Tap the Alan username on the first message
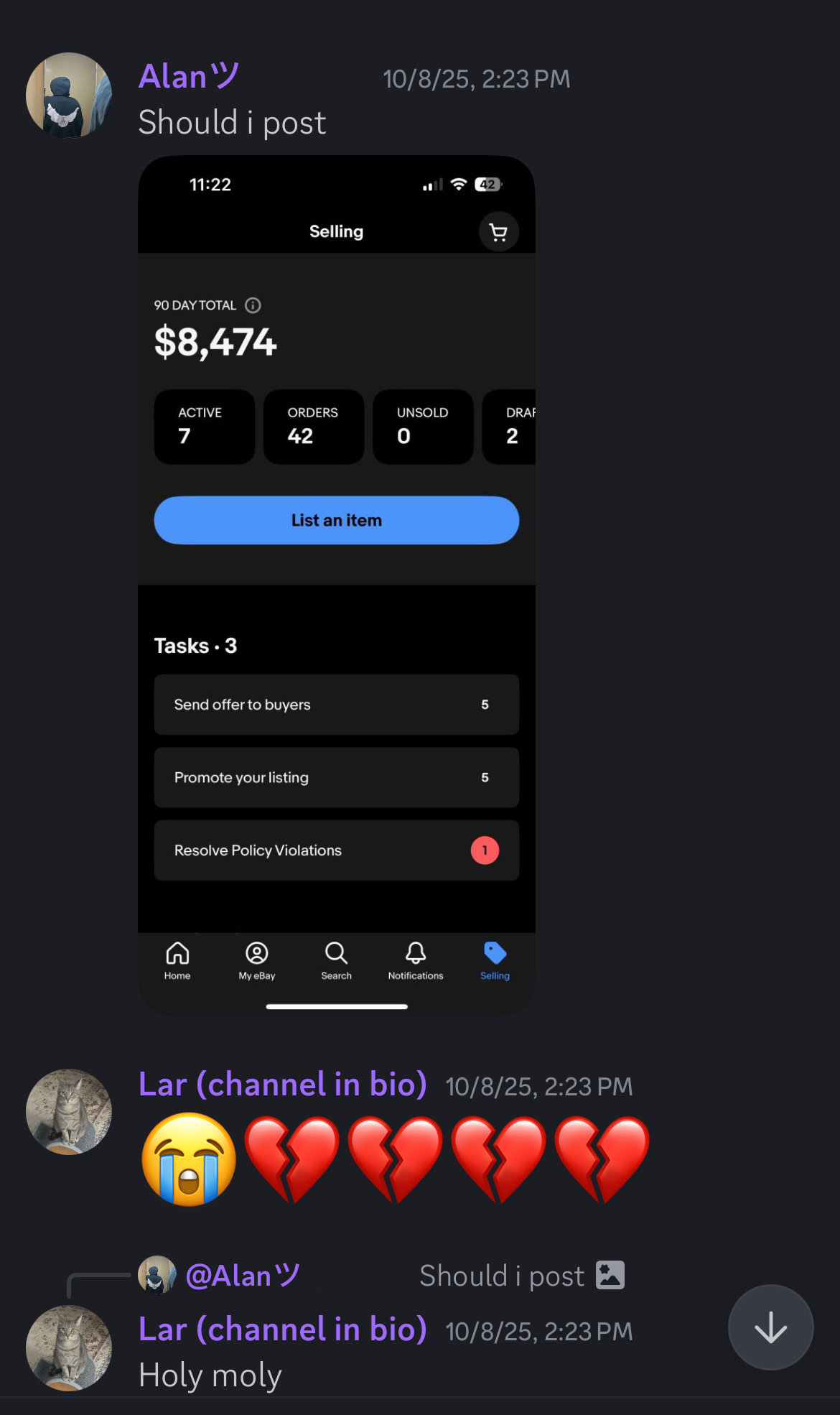The image size is (840, 1415). point(189,76)
